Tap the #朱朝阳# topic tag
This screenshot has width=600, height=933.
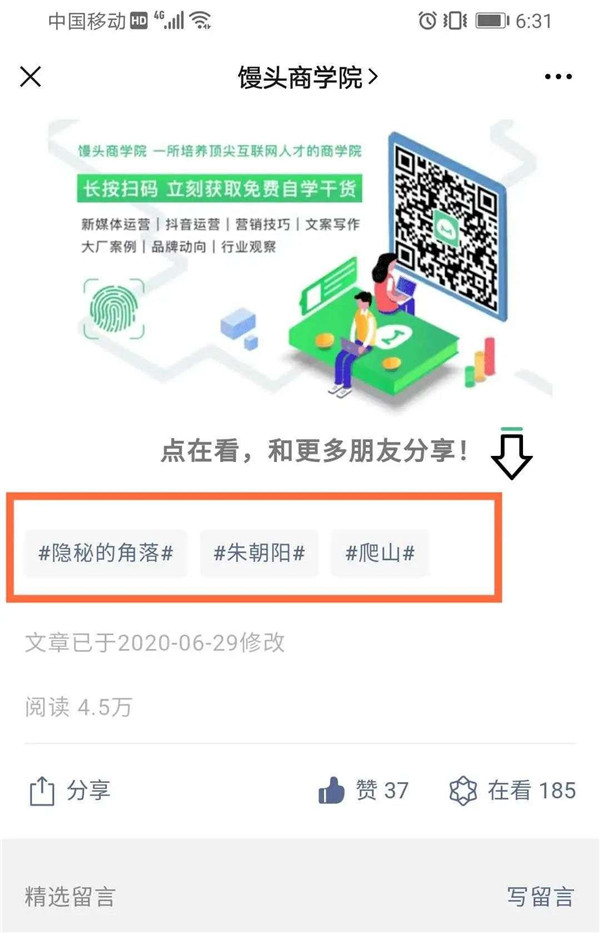[259, 553]
